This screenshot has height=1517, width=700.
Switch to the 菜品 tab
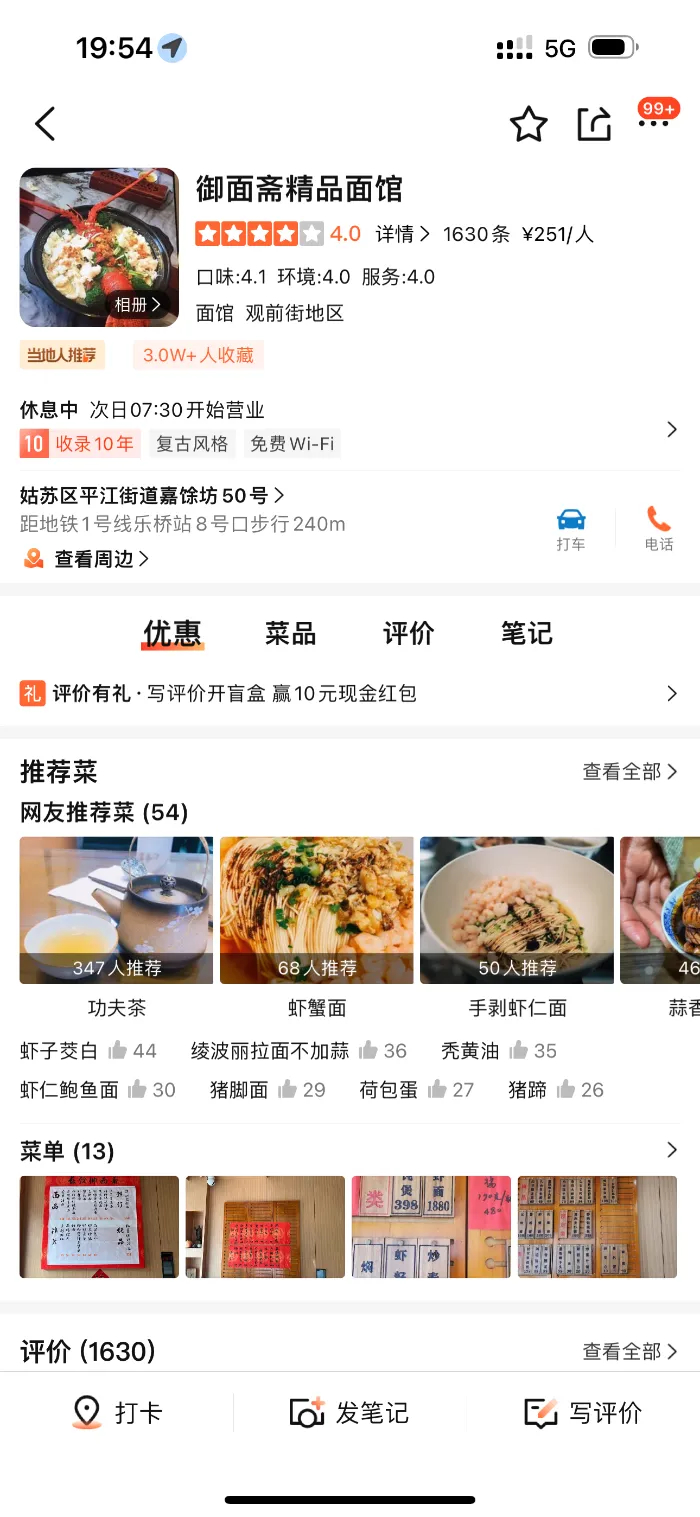coord(290,633)
